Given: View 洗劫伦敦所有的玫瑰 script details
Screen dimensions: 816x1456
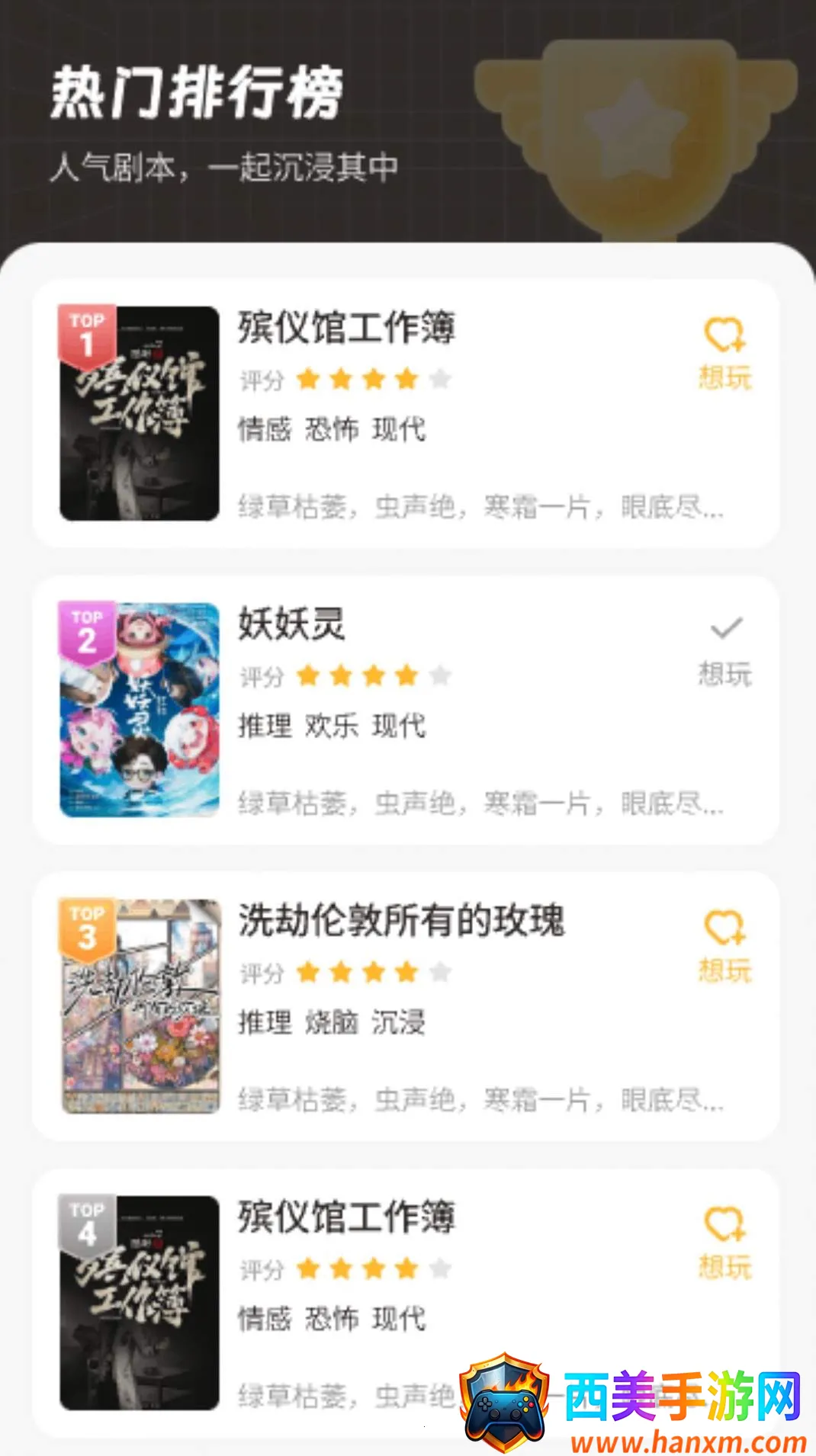Looking at the screenshot, I should 404,1006.
